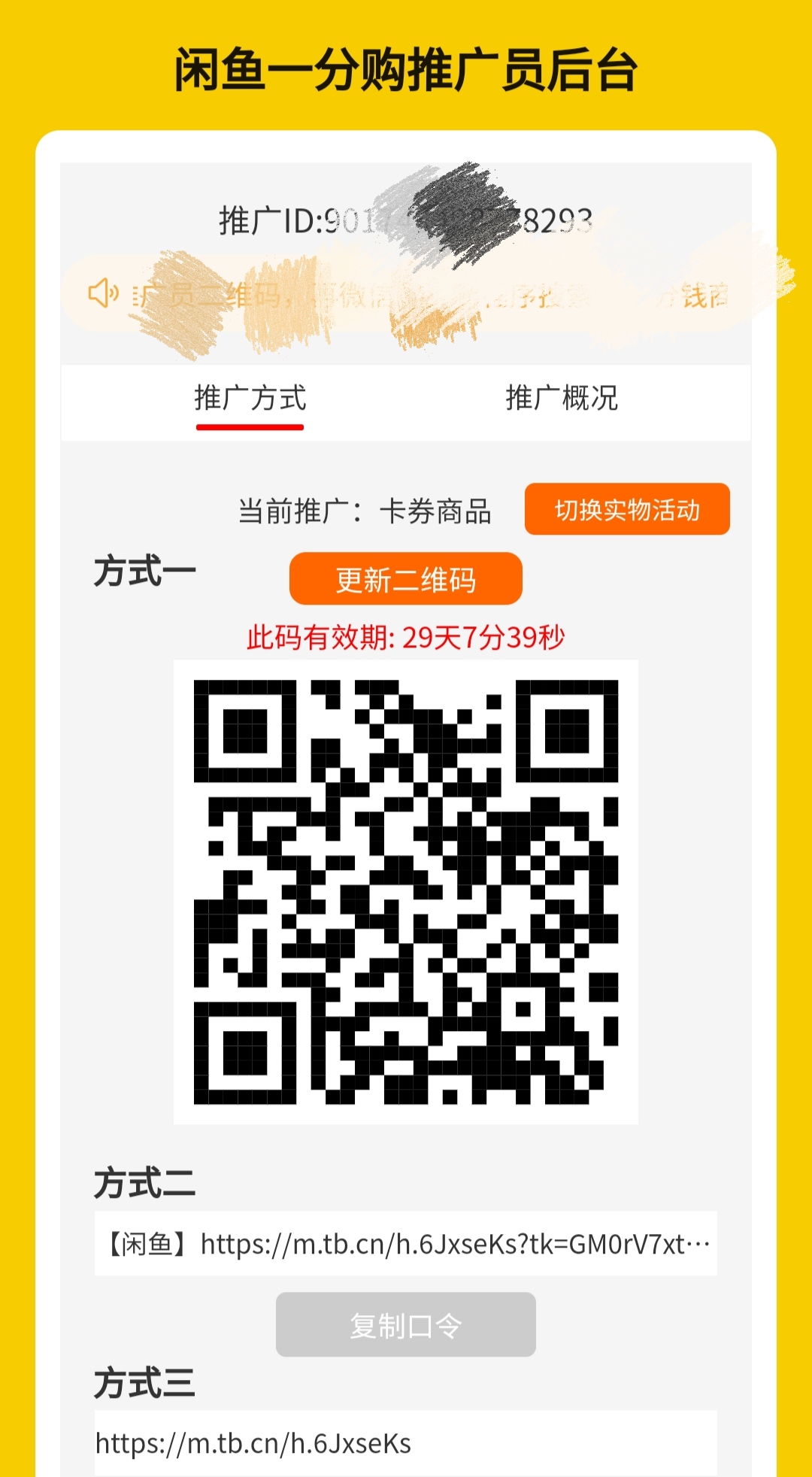Refresh code with 更新二维码 button
This screenshot has height=1477, width=812.
pyautogui.click(x=405, y=579)
